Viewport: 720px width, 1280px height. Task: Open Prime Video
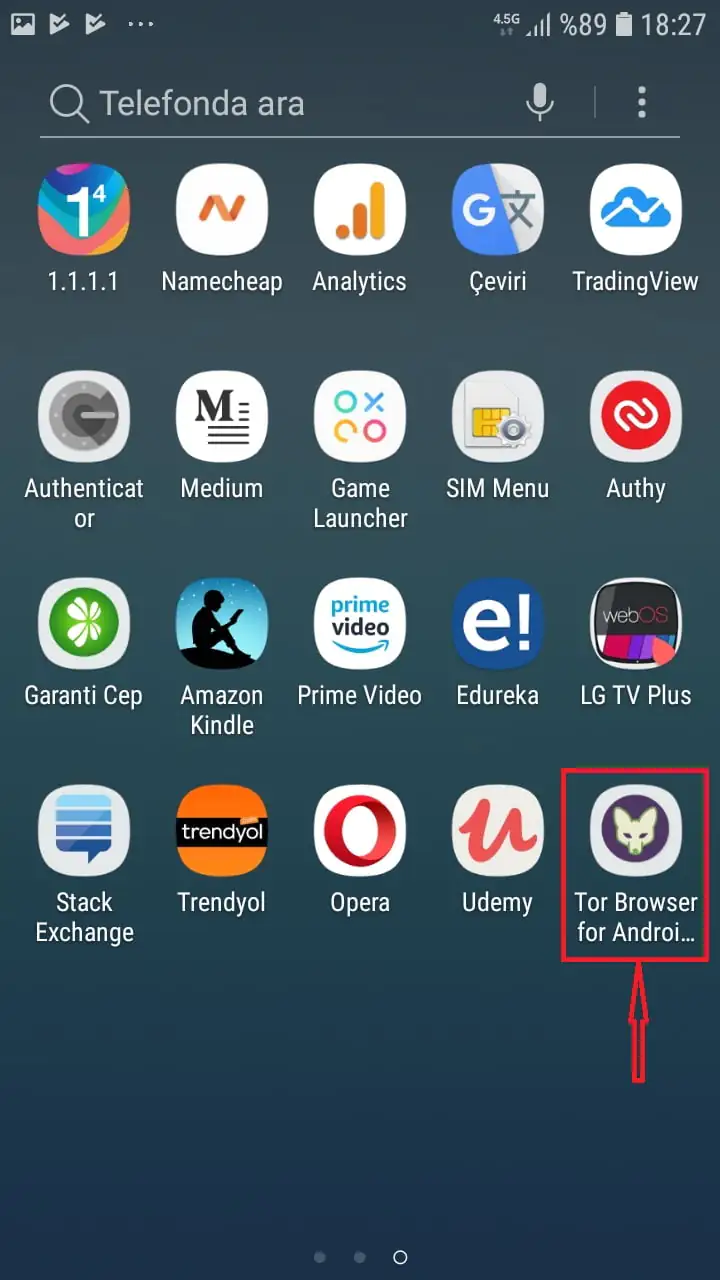(x=360, y=624)
